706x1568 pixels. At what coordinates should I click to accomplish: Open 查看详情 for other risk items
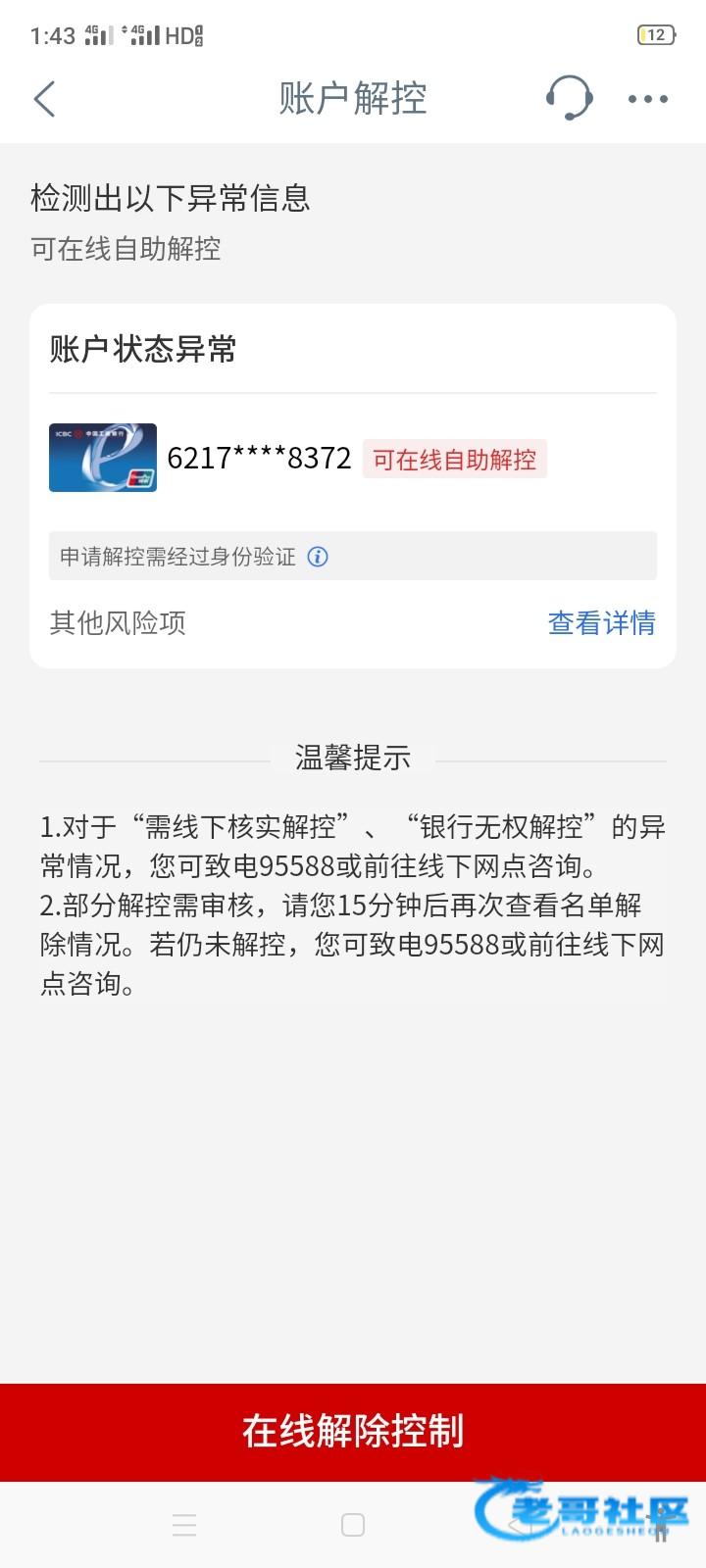(x=601, y=622)
